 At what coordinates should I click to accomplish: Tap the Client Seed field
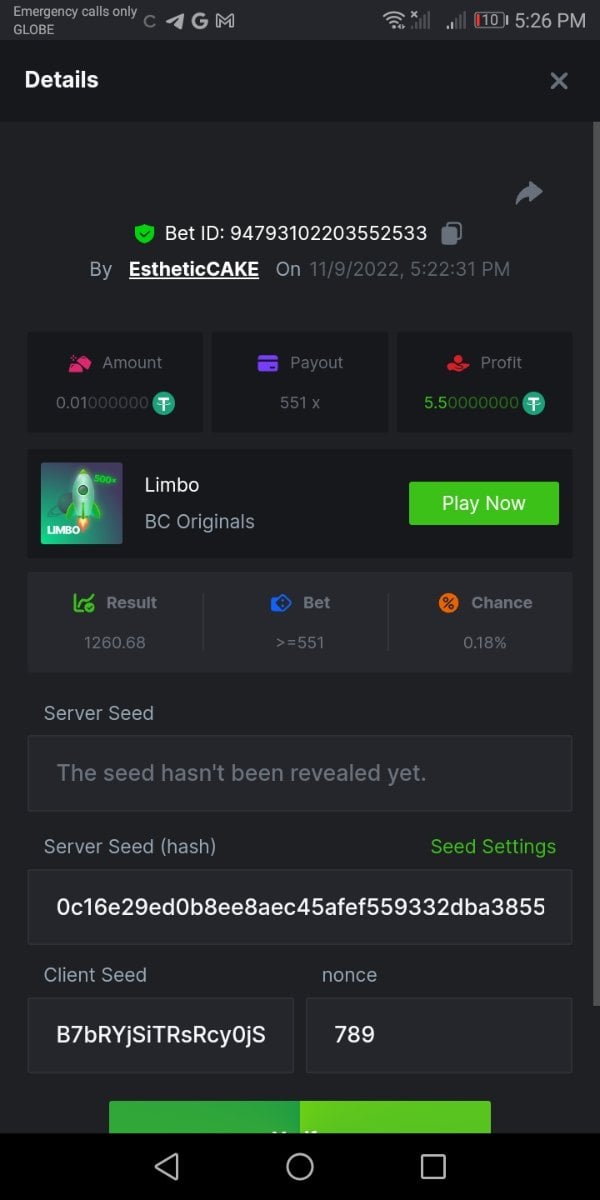[161, 1034]
